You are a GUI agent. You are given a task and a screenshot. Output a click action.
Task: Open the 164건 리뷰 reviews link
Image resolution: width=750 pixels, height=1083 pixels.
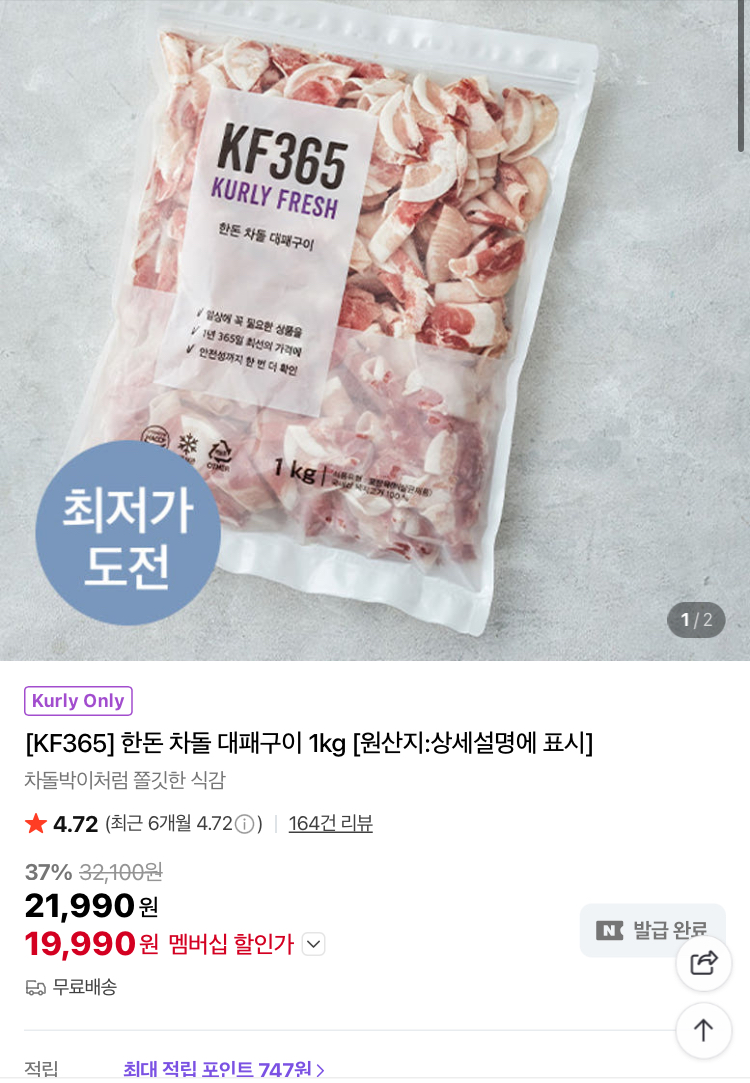coord(330,824)
